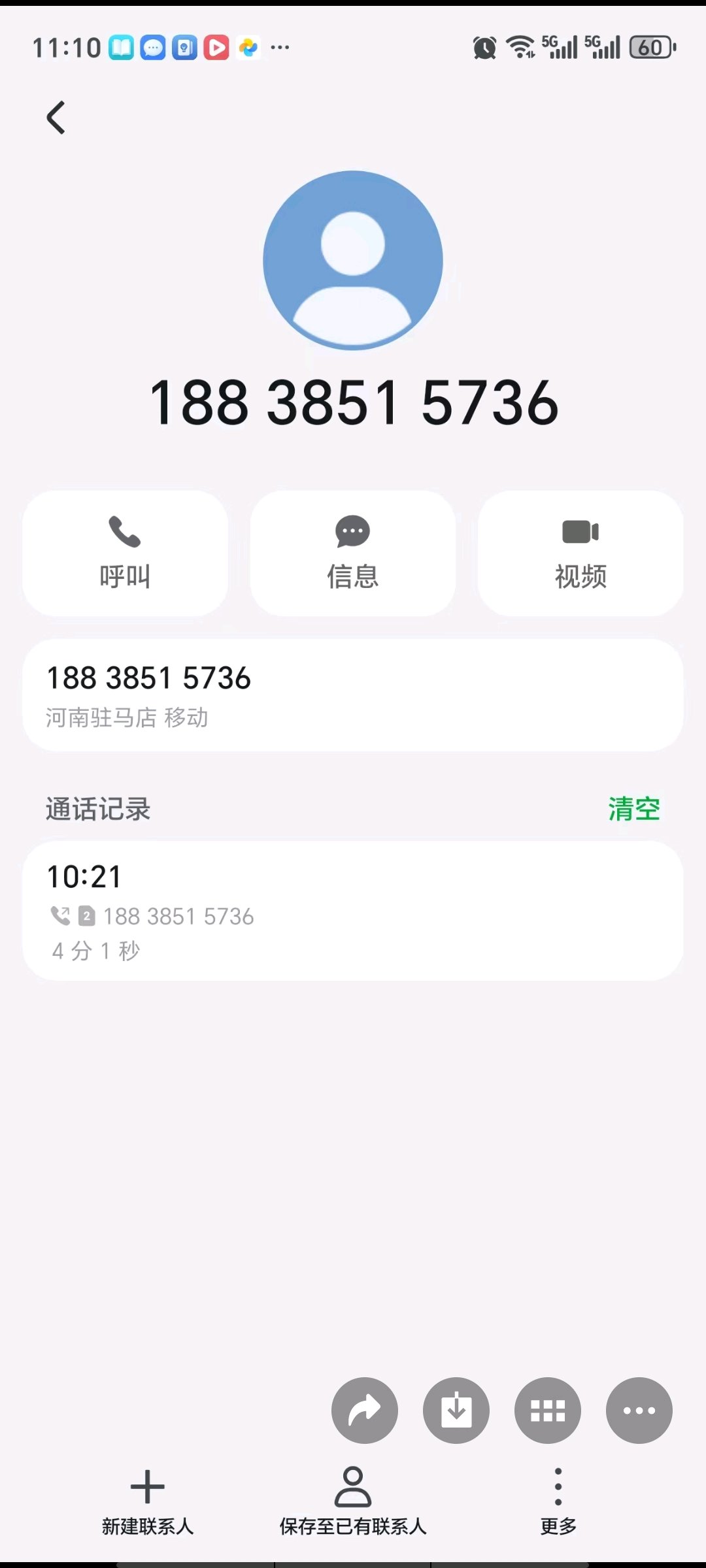
Task: Open the floating grid icon
Action: pos(548,1411)
